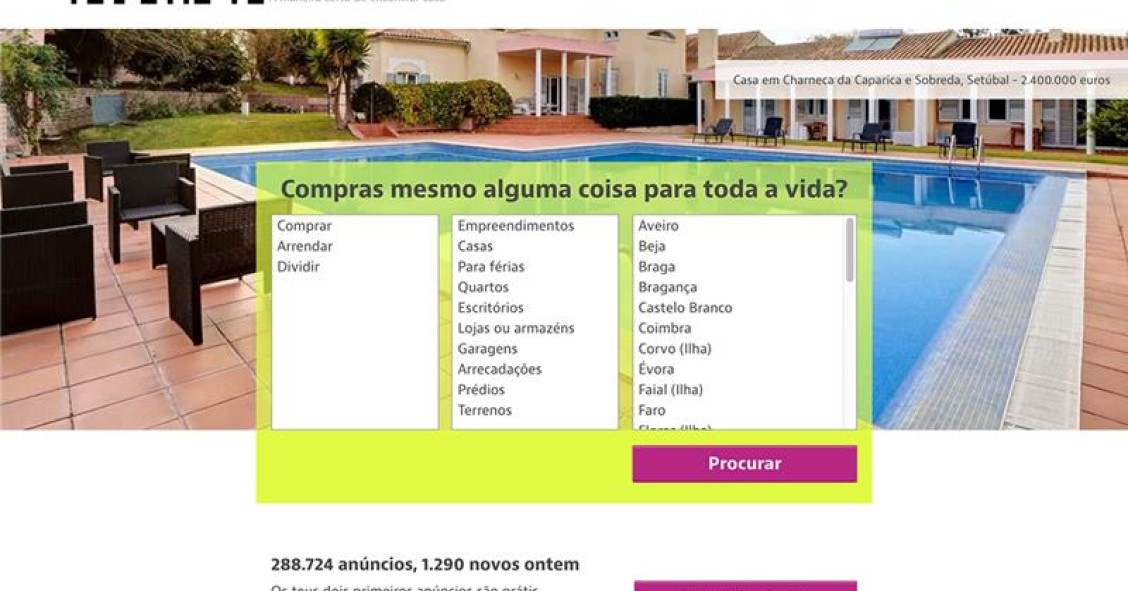The image size is (1128, 591).
Task: Select Para férias property type
Action: (x=491, y=267)
